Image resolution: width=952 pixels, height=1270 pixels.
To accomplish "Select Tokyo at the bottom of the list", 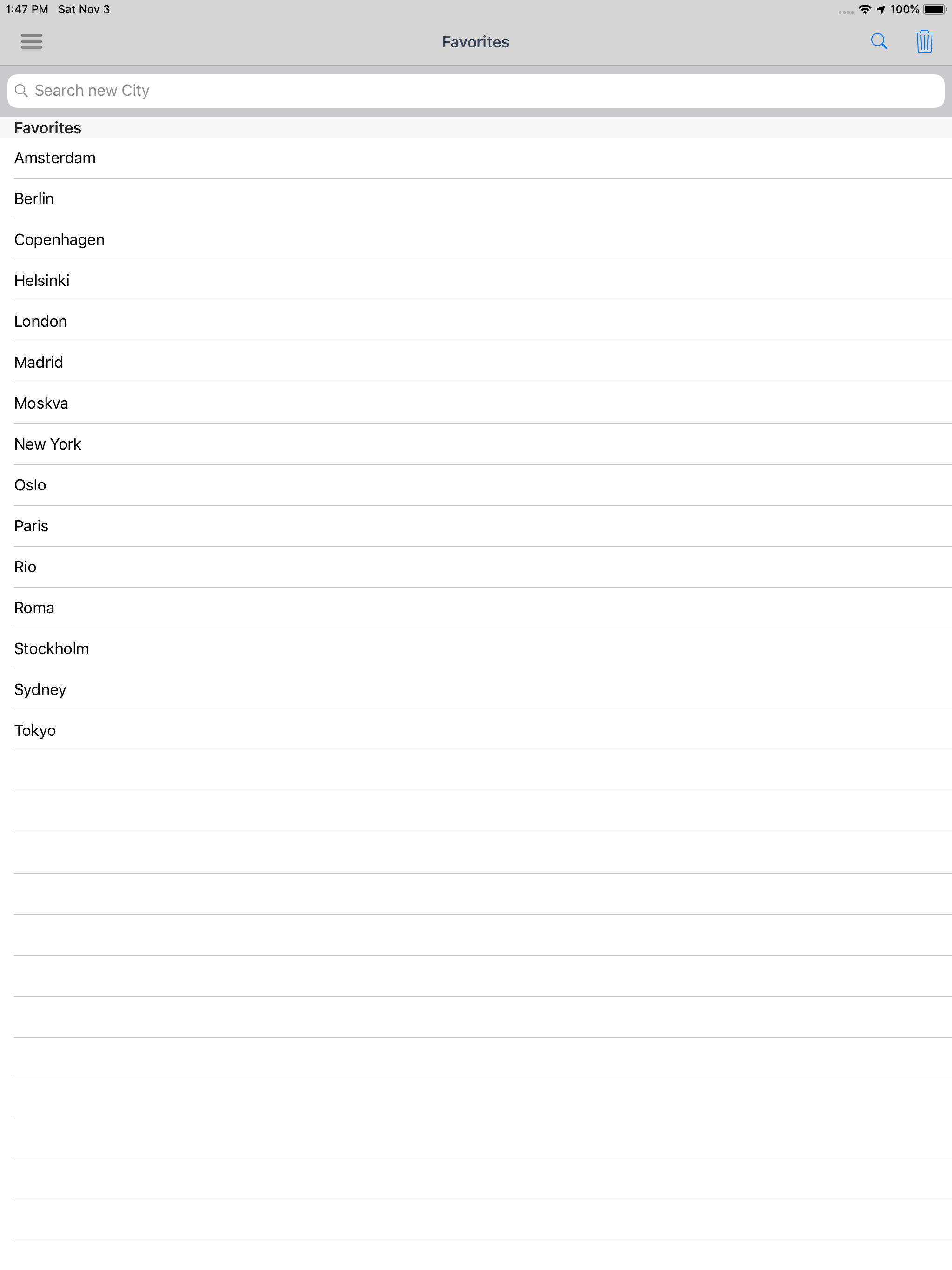I will (x=34, y=730).
